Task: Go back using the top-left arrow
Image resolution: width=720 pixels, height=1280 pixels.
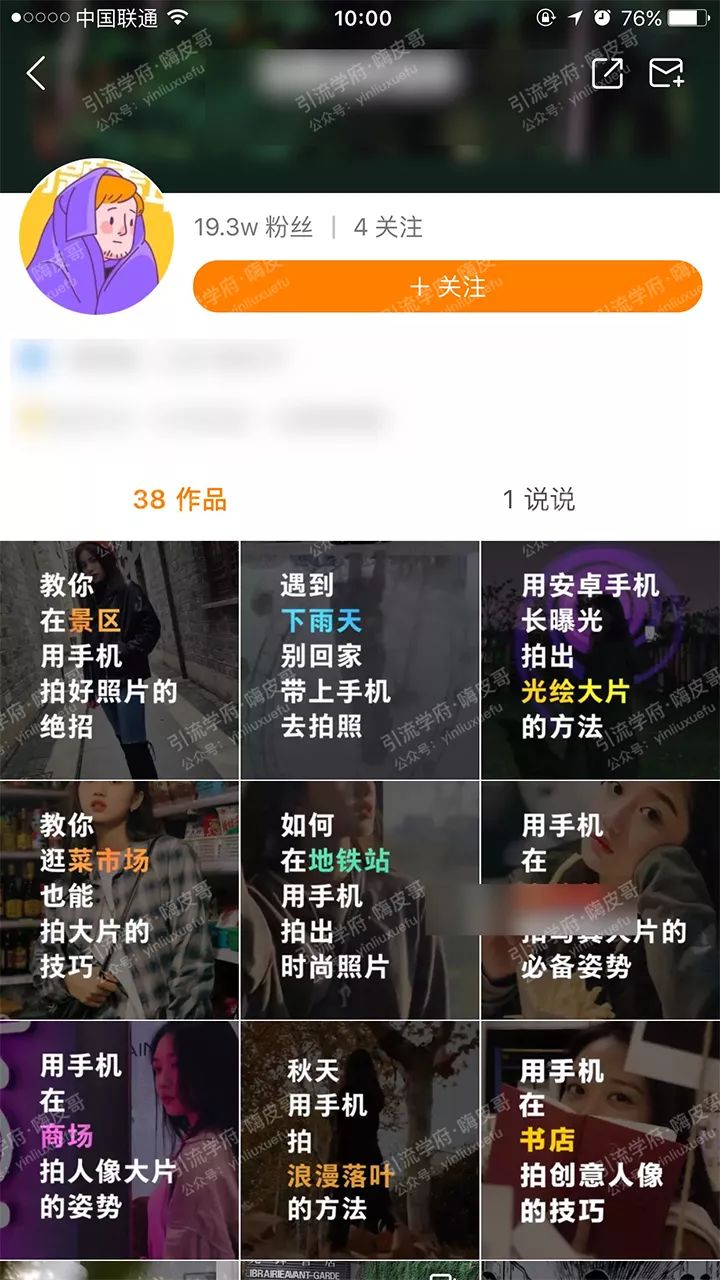Action: (36, 73)
